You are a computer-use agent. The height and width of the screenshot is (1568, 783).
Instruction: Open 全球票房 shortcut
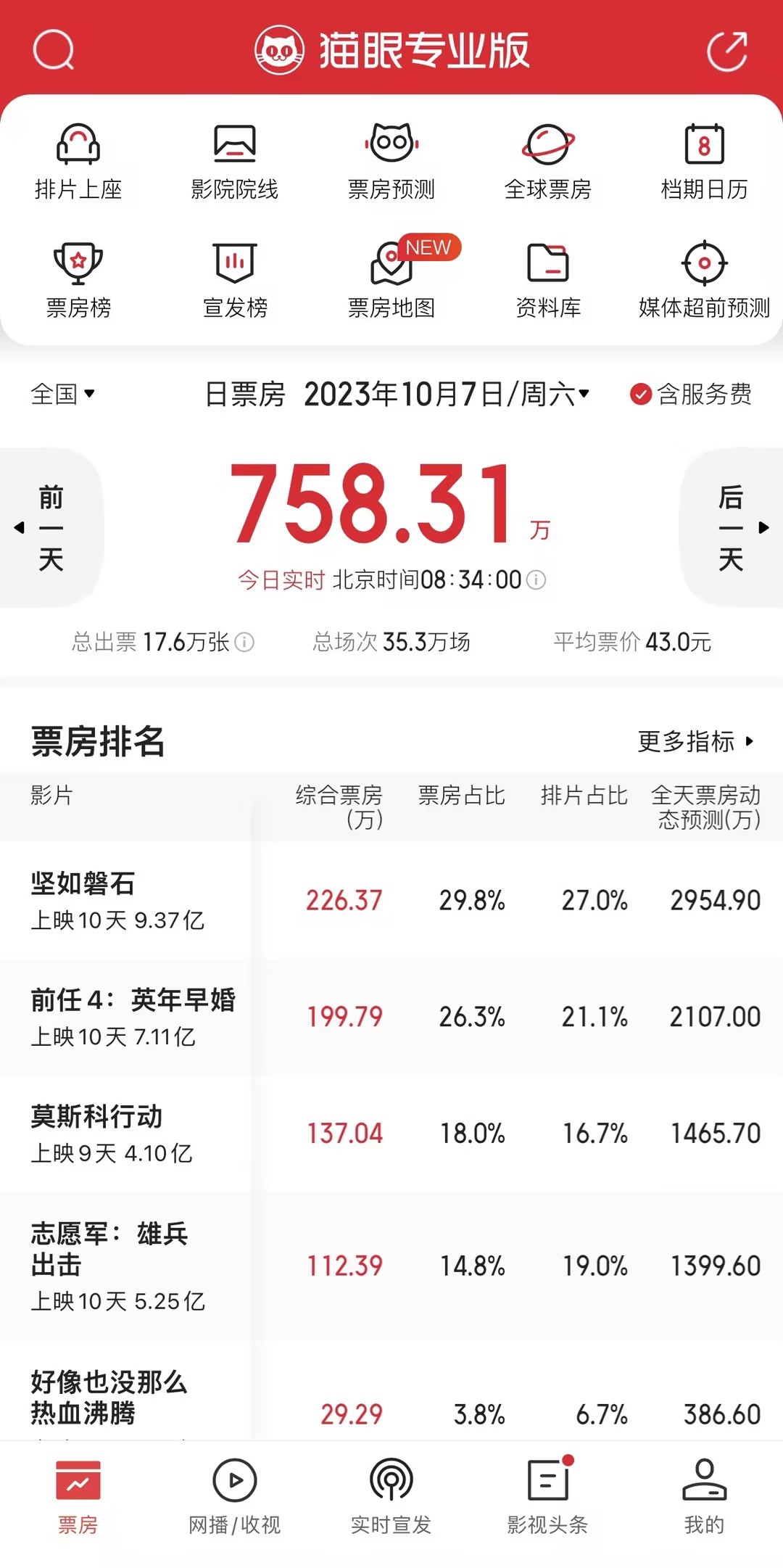tap(548, 162)
